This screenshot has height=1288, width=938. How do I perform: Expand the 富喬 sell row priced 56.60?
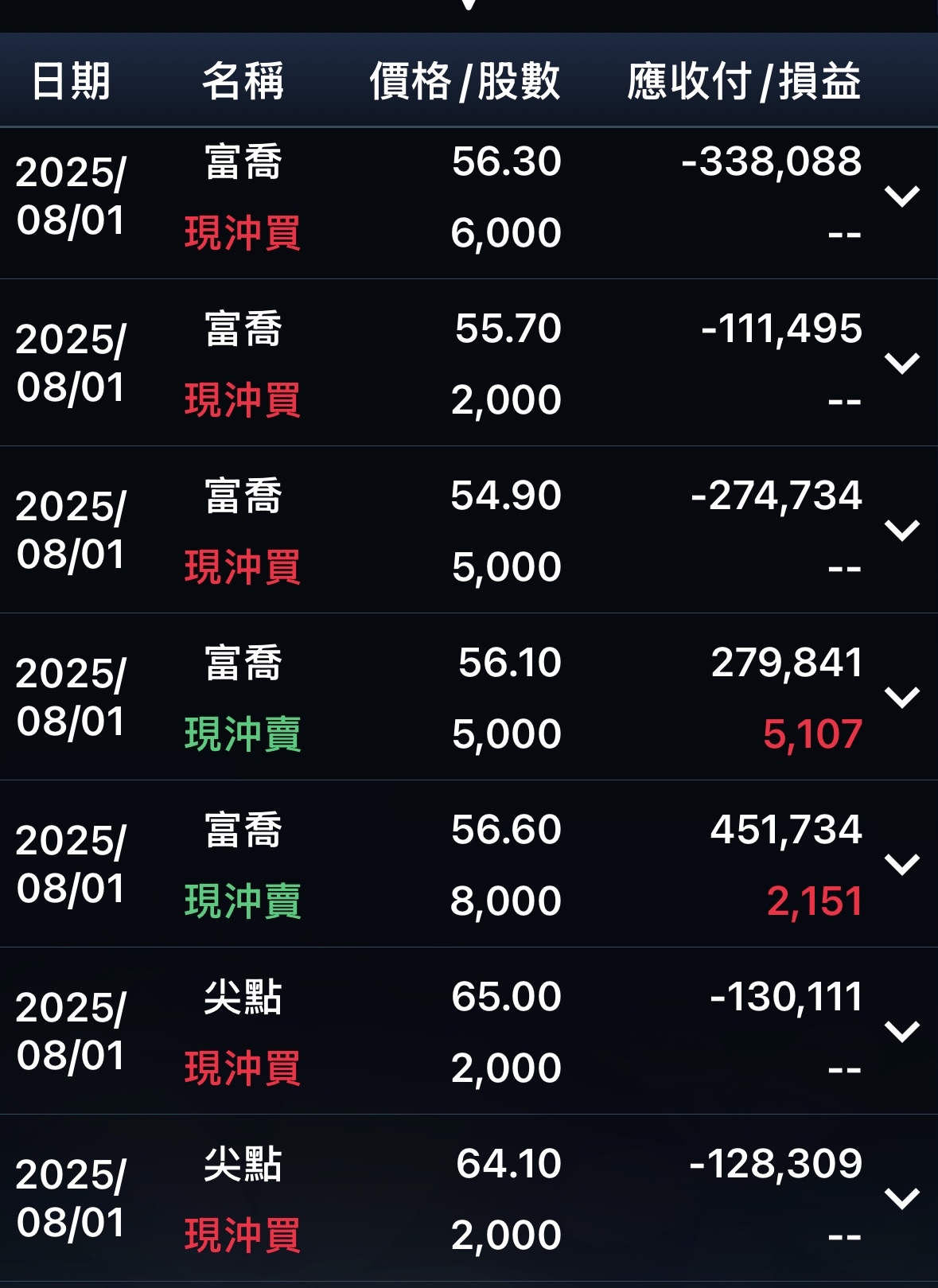click(x=902, y=865)
